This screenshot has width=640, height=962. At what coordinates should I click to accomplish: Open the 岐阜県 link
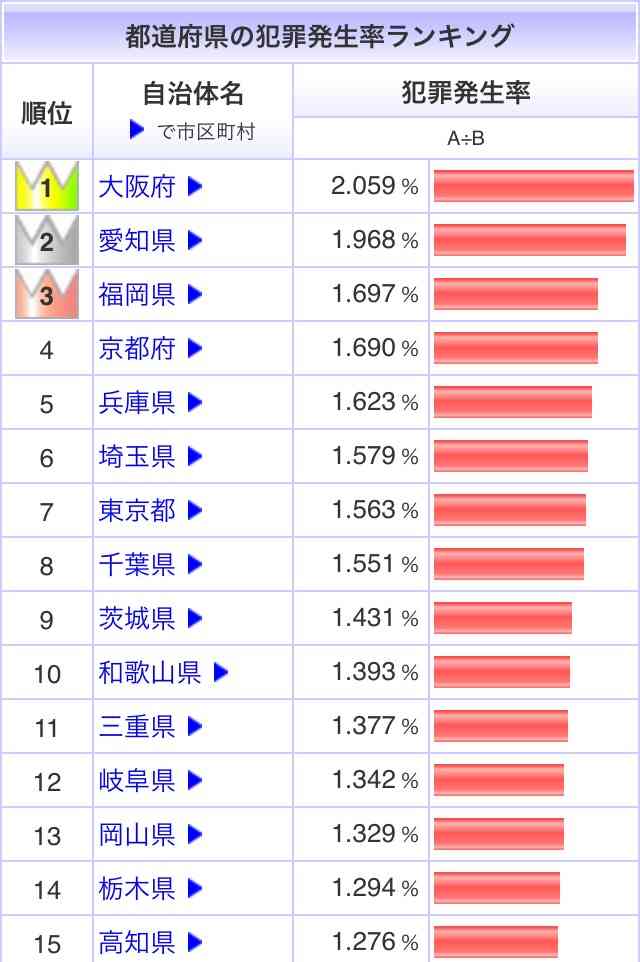coord(137,780)
